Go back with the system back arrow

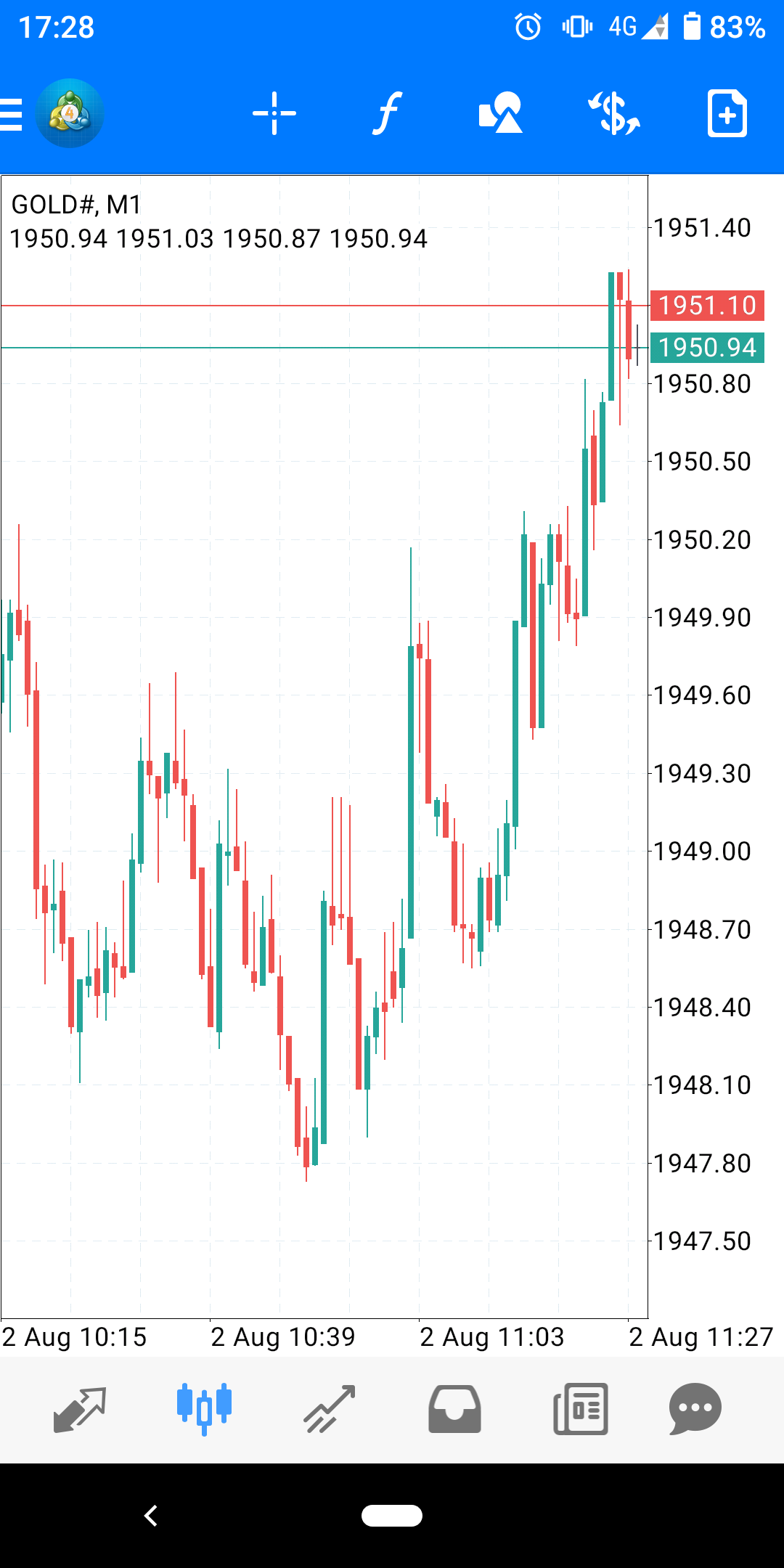[151, 1516]
